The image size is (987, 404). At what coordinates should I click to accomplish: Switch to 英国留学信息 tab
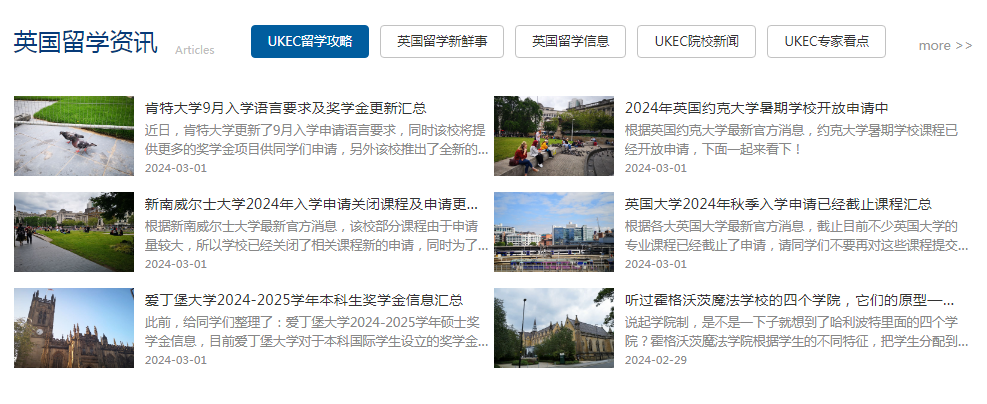pos(570,42)
